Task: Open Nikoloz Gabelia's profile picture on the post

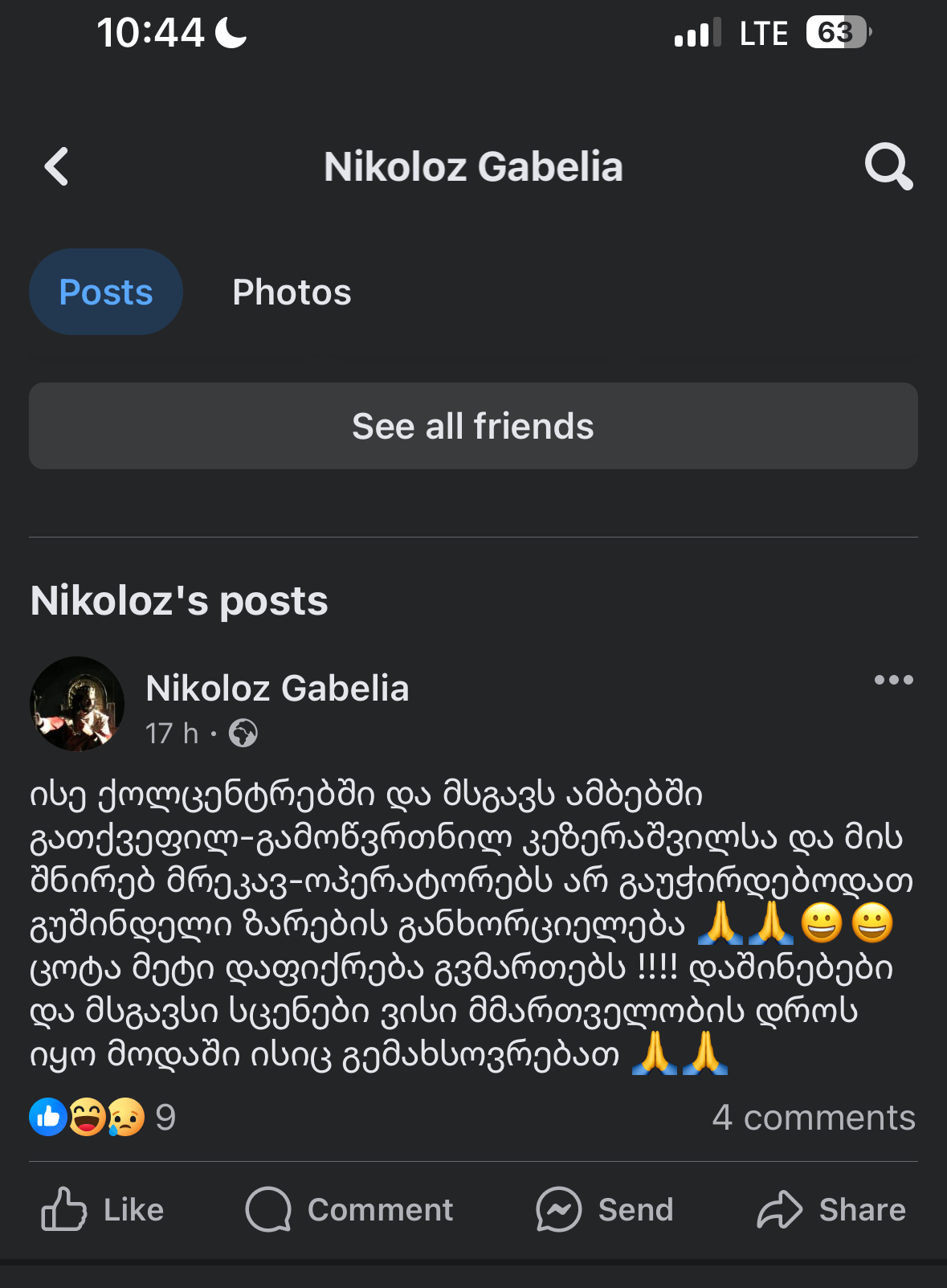Action: tap(77, 704)
